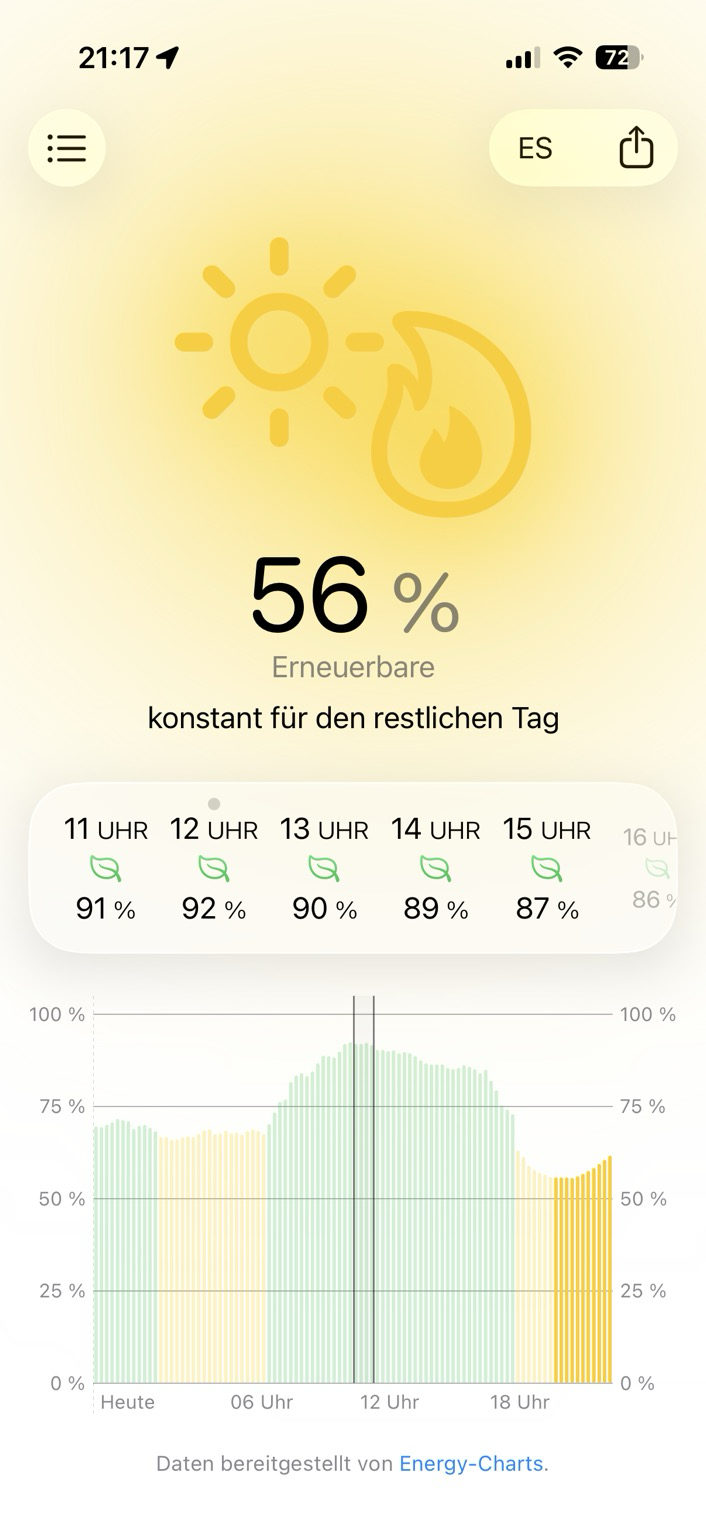The height and width of the screenshot is (1536, 706).
Task: Open the list menu button
Action: (67, 149)
